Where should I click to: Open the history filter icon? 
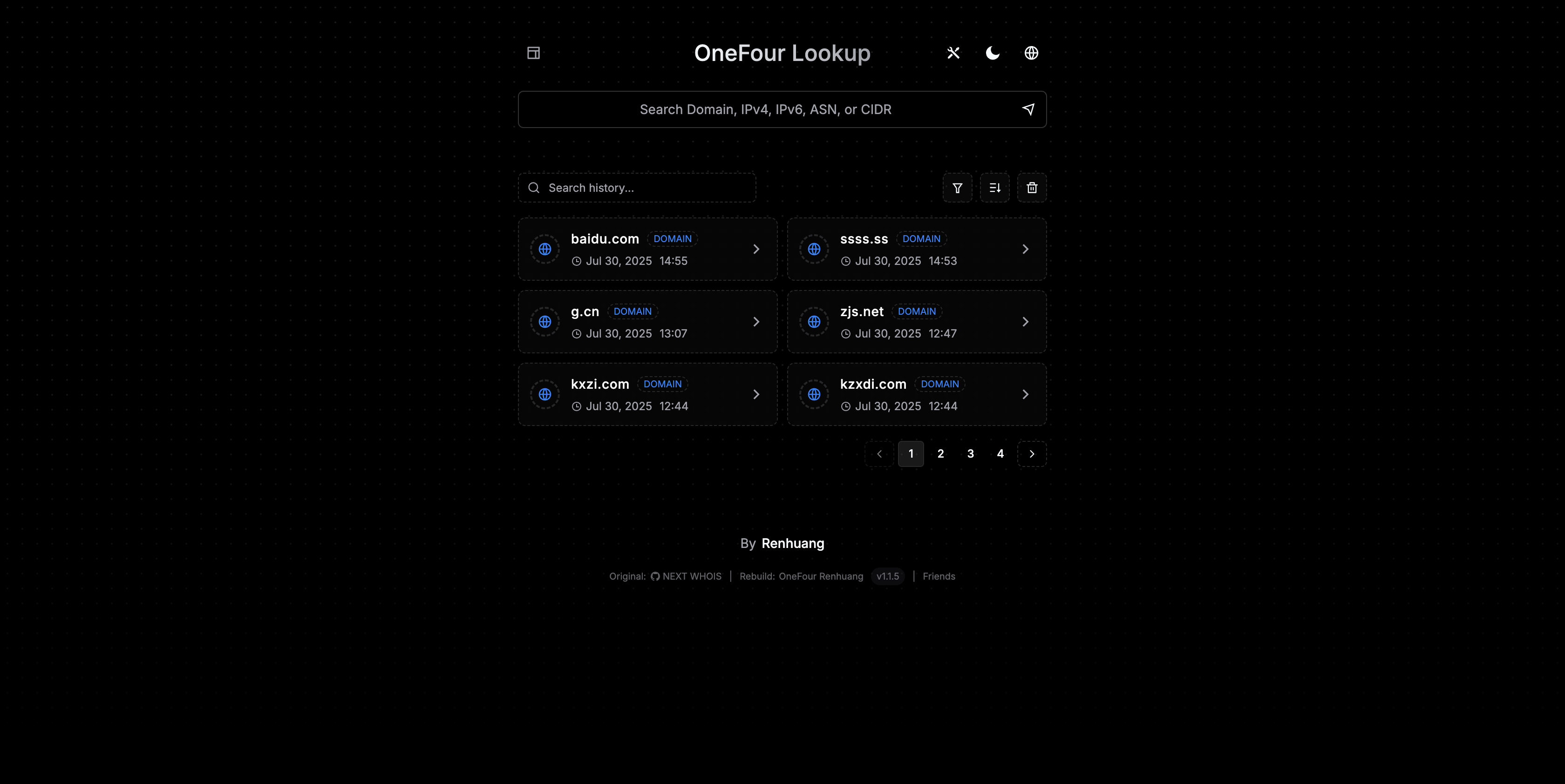tap(958, 188)
